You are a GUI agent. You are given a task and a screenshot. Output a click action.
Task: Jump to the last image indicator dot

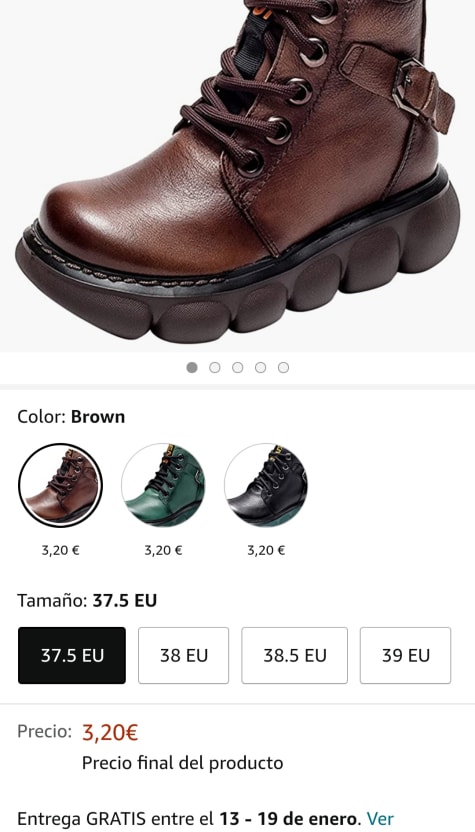[283, 368]
